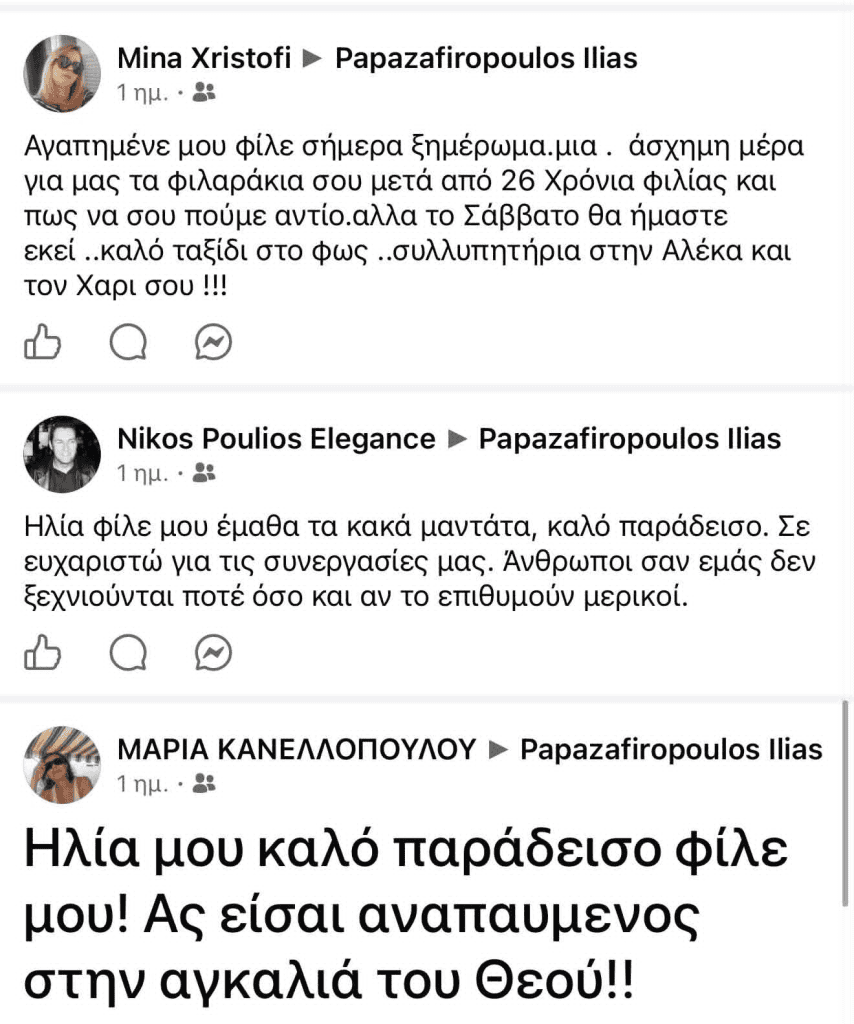Open comments on Nikos Poulios Elegance post

coord(128,652)
